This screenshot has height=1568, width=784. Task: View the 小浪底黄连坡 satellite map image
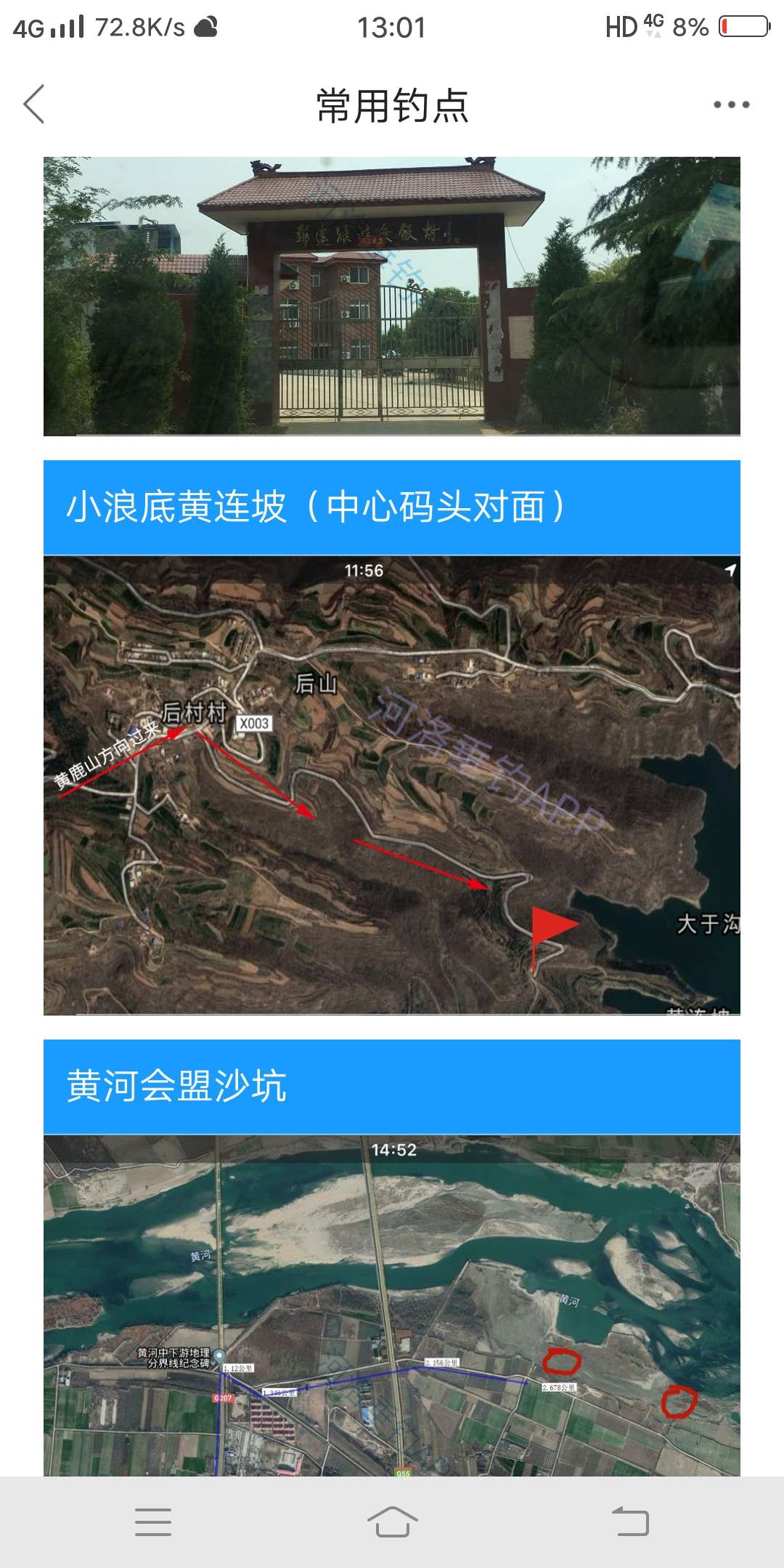tap(392, 785)
